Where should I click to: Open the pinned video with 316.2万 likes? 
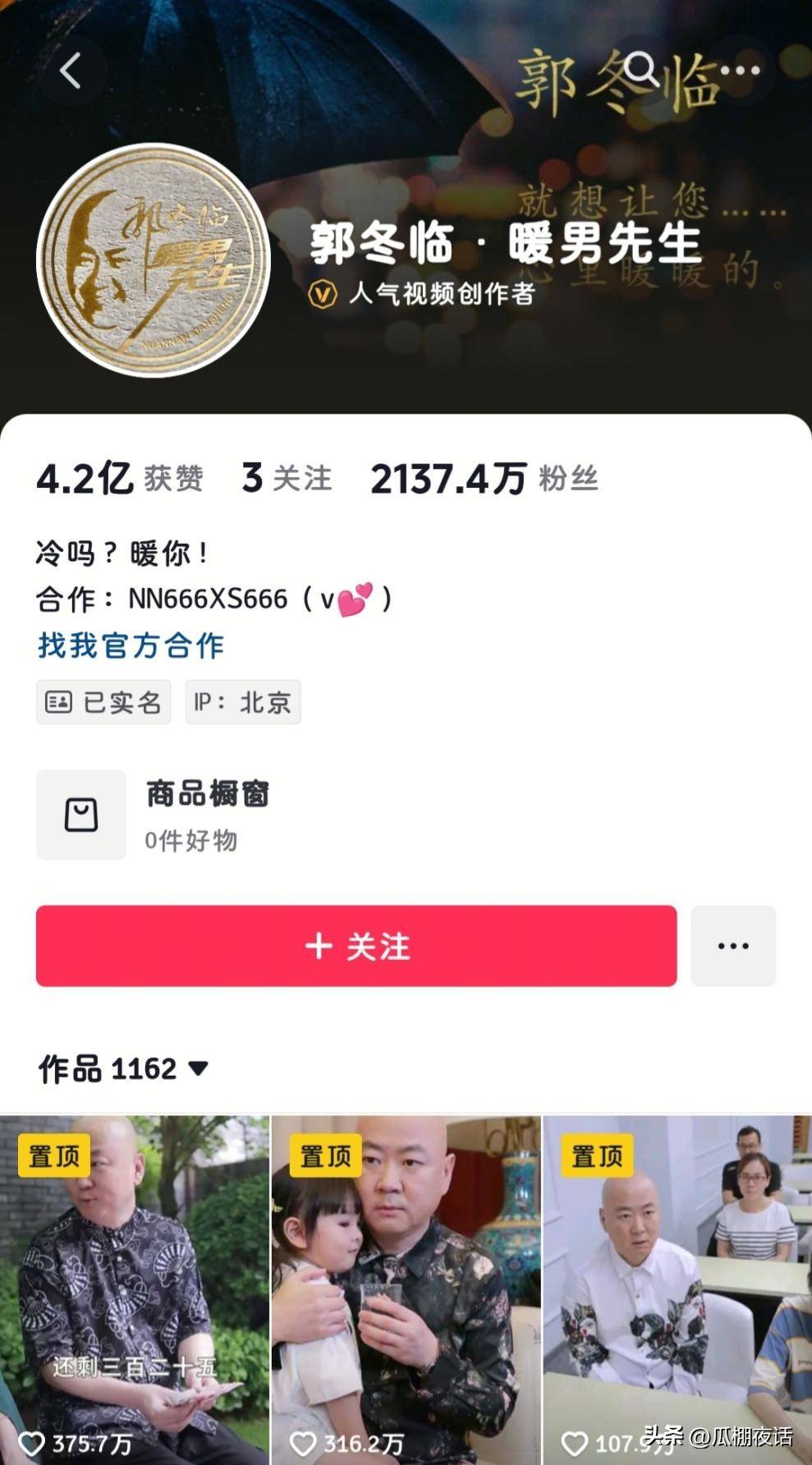(406, 1289)
